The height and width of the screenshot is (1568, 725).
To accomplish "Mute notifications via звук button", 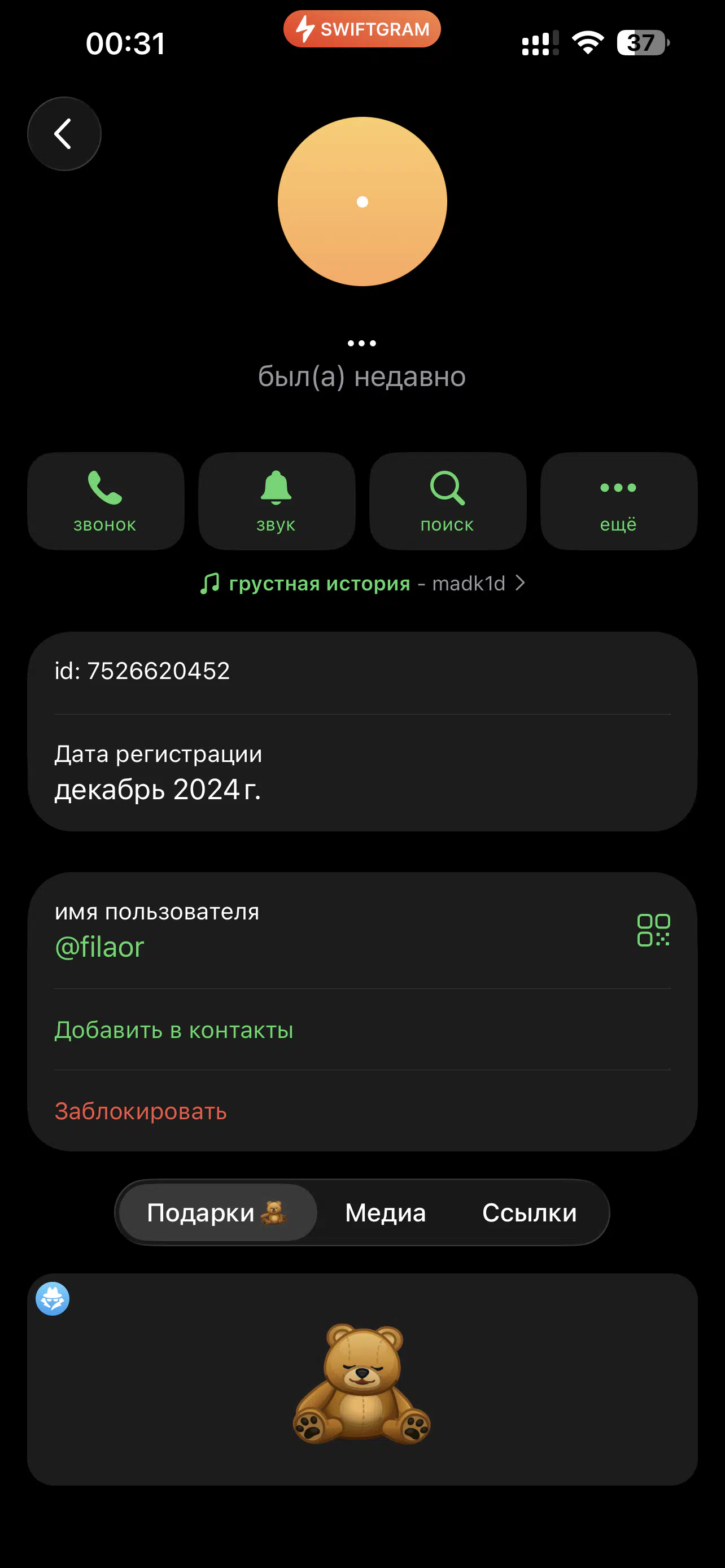I will pyautogui.click(x=276, y=501).
